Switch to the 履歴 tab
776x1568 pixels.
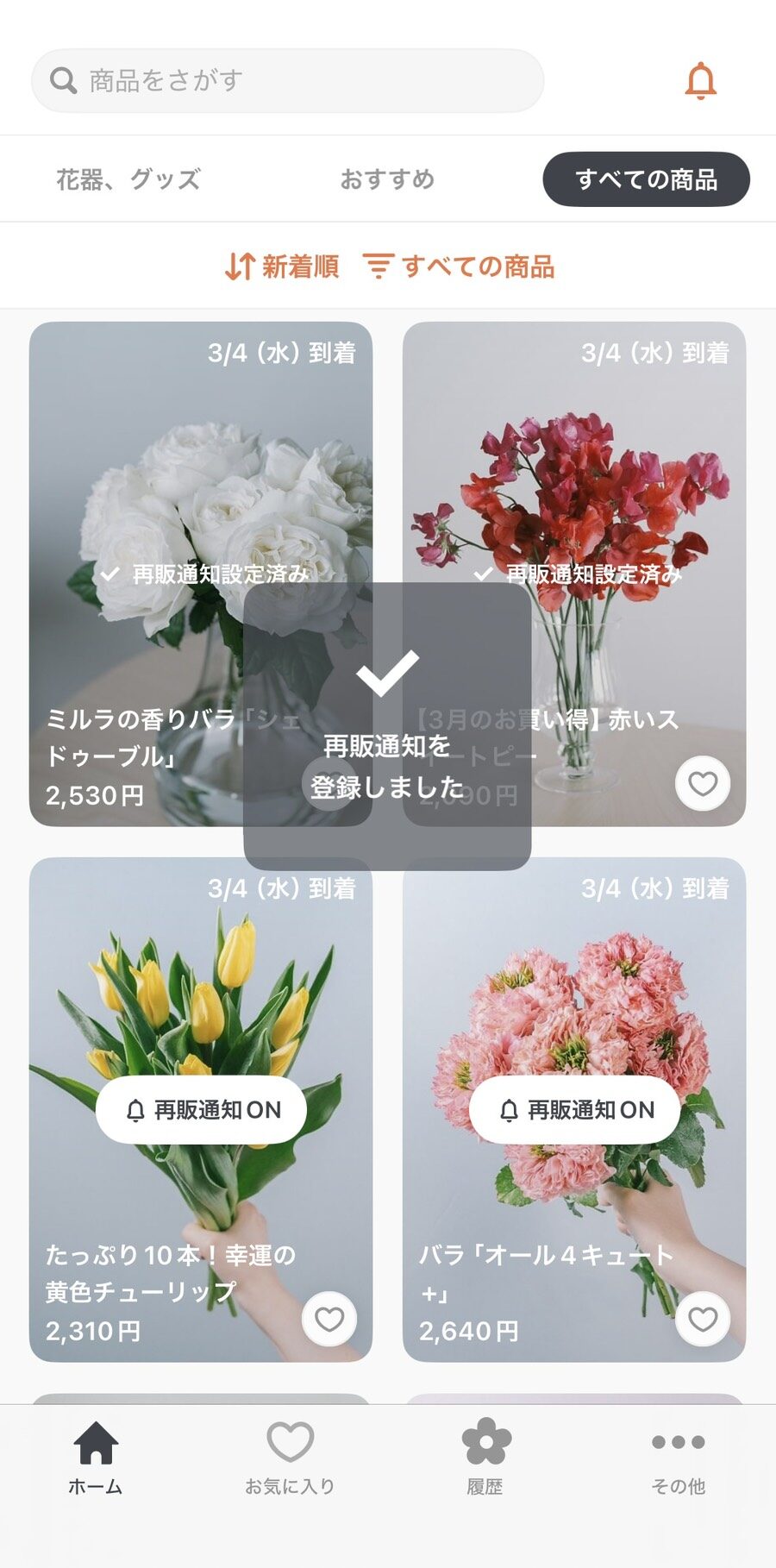[x=485, y=1458]
